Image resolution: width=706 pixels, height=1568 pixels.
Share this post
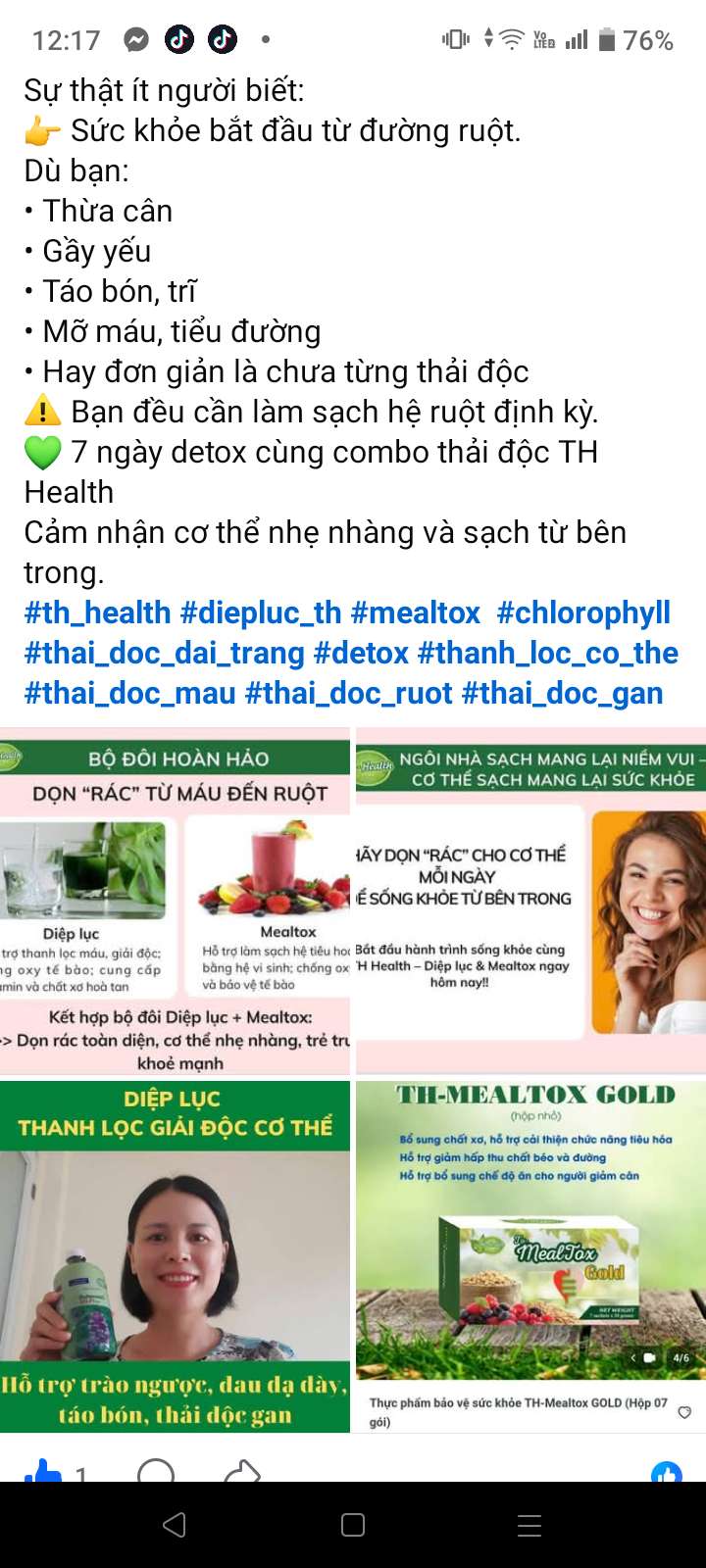click(x=242, y=1468)
